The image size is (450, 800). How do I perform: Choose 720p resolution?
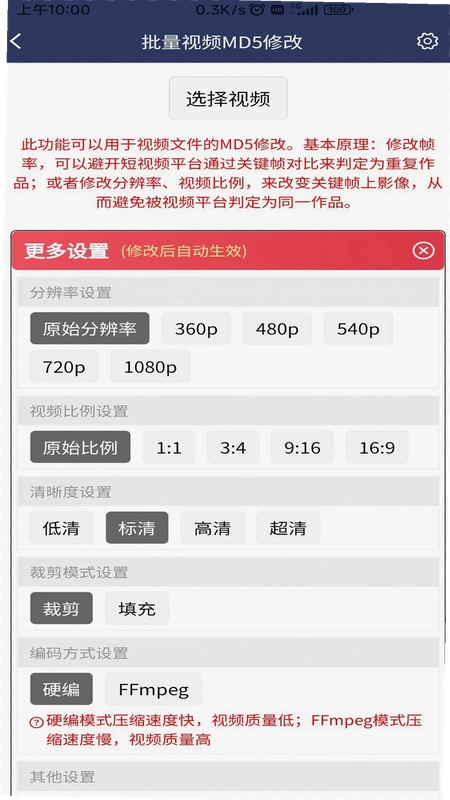click(x=64, y=366)
